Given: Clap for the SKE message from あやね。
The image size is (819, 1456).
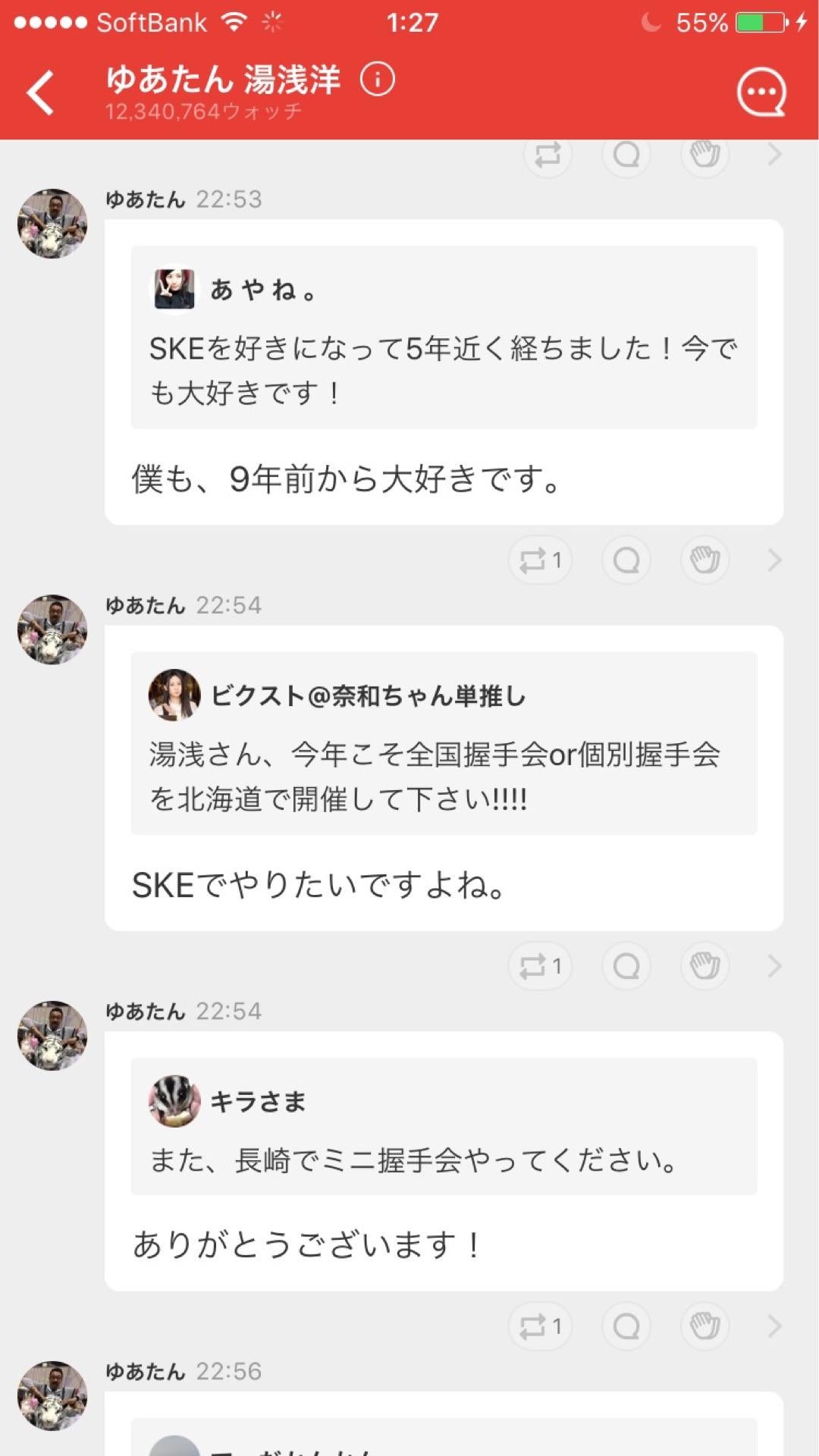Looking at the screenshot, I should pos(704,560).
